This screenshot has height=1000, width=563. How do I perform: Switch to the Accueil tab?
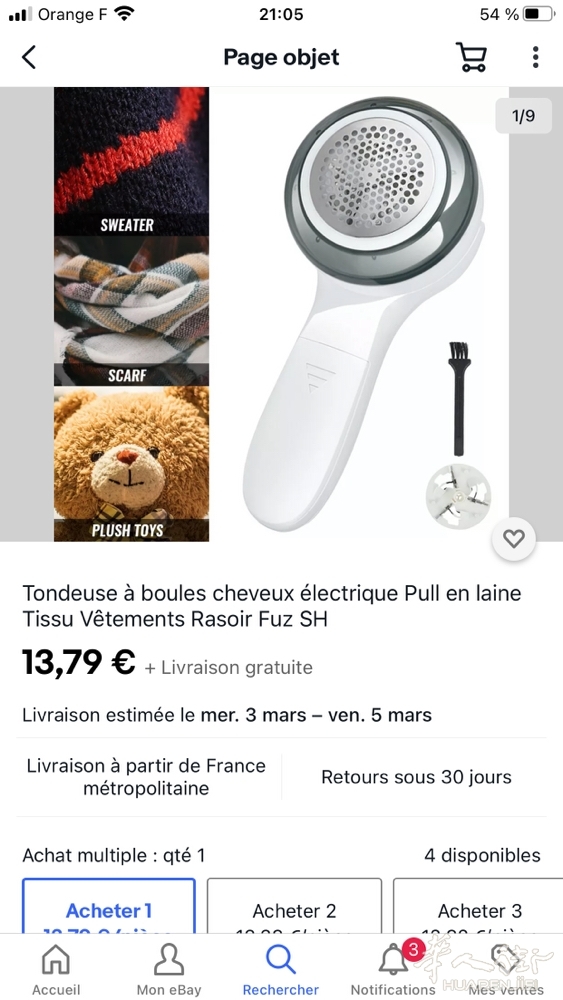[56, 969]
